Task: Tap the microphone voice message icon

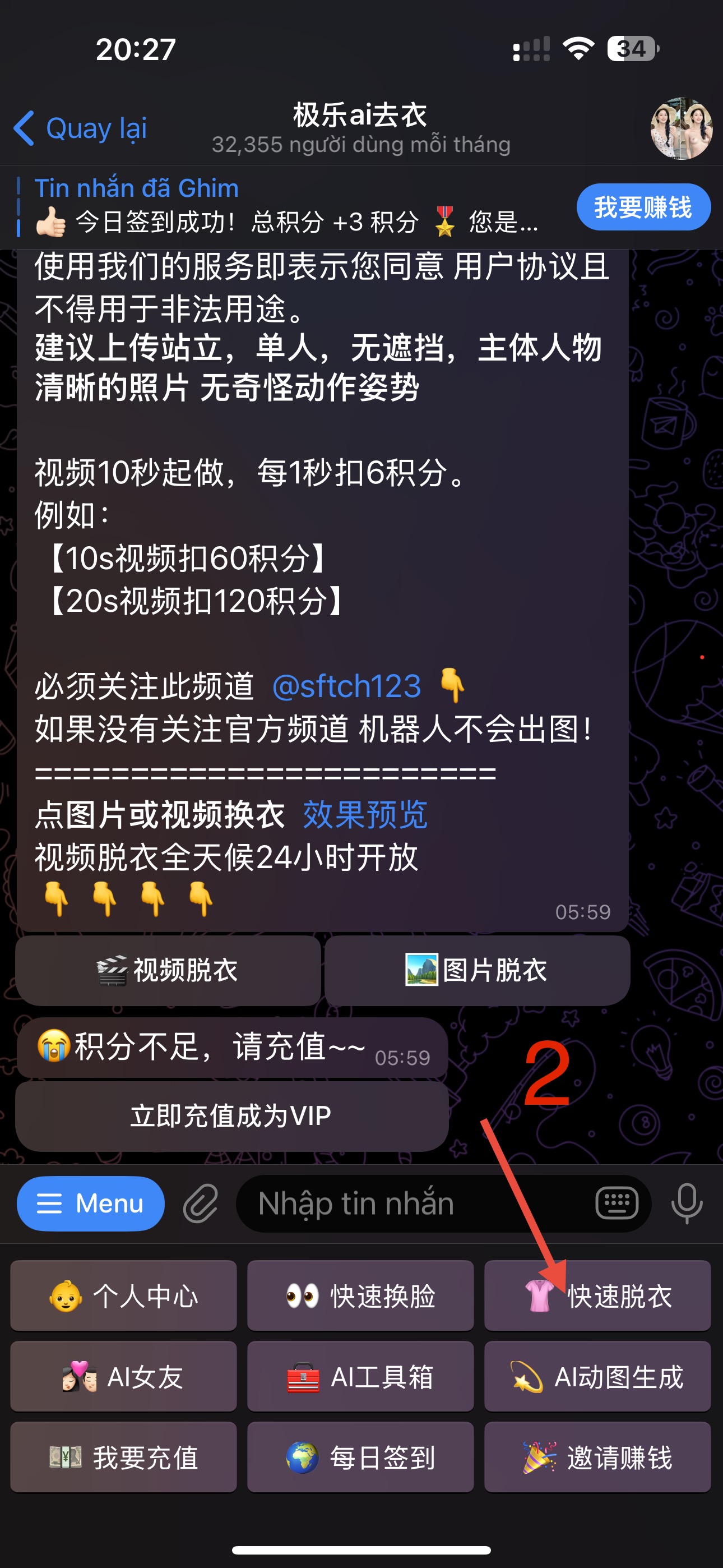Action: [687, 1203]
